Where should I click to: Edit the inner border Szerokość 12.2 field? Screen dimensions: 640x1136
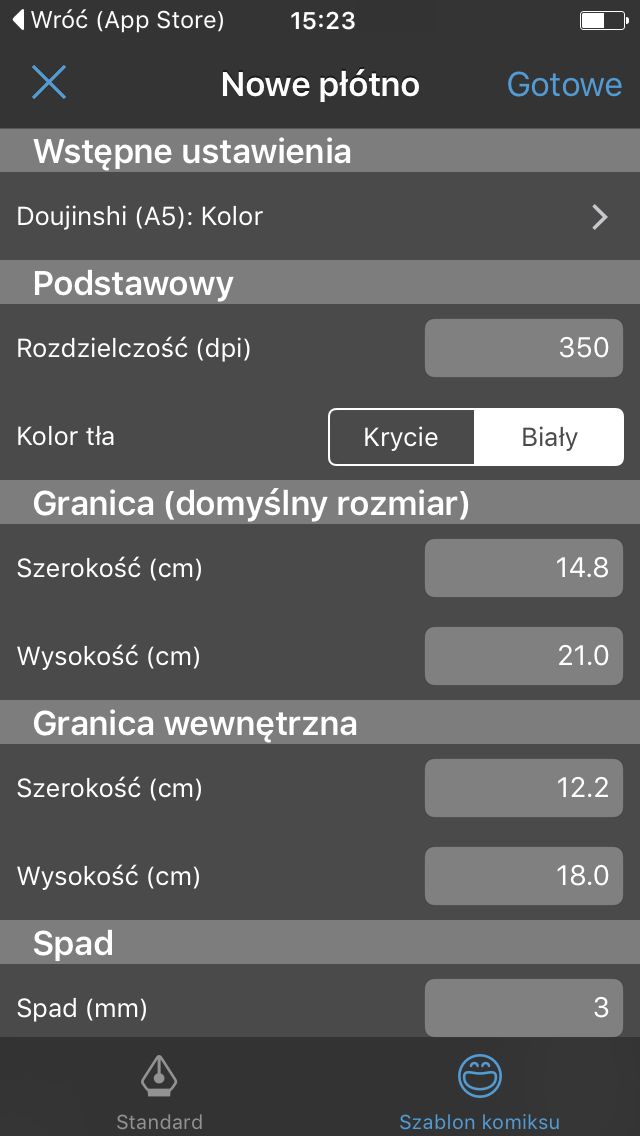523,788
